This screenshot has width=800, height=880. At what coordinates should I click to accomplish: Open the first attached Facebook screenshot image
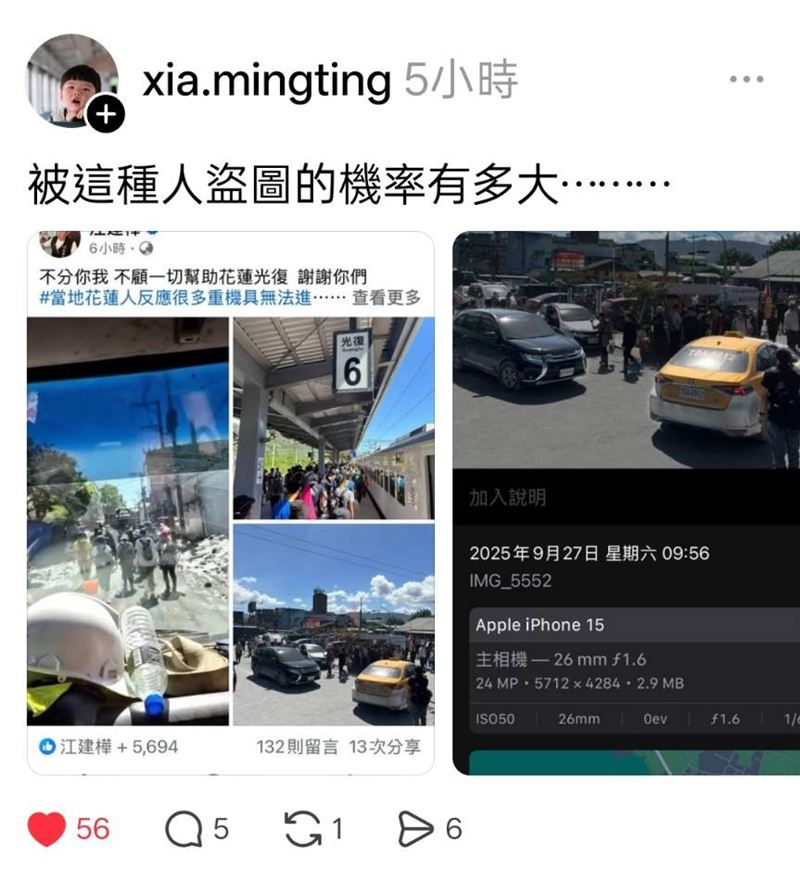(x=230, y=502)
